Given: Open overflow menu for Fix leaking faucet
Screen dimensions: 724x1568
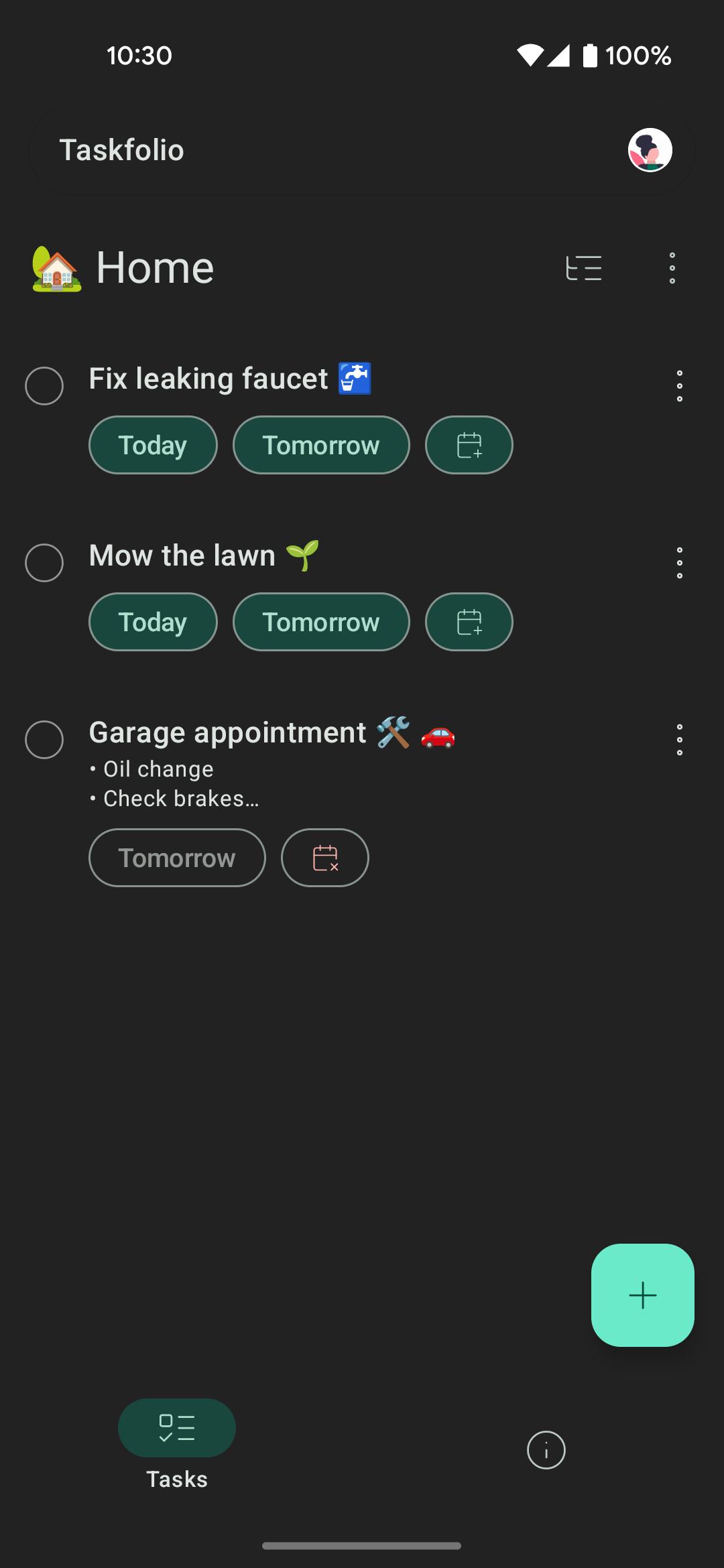Looking at the screenshot, I should point(680,386).
